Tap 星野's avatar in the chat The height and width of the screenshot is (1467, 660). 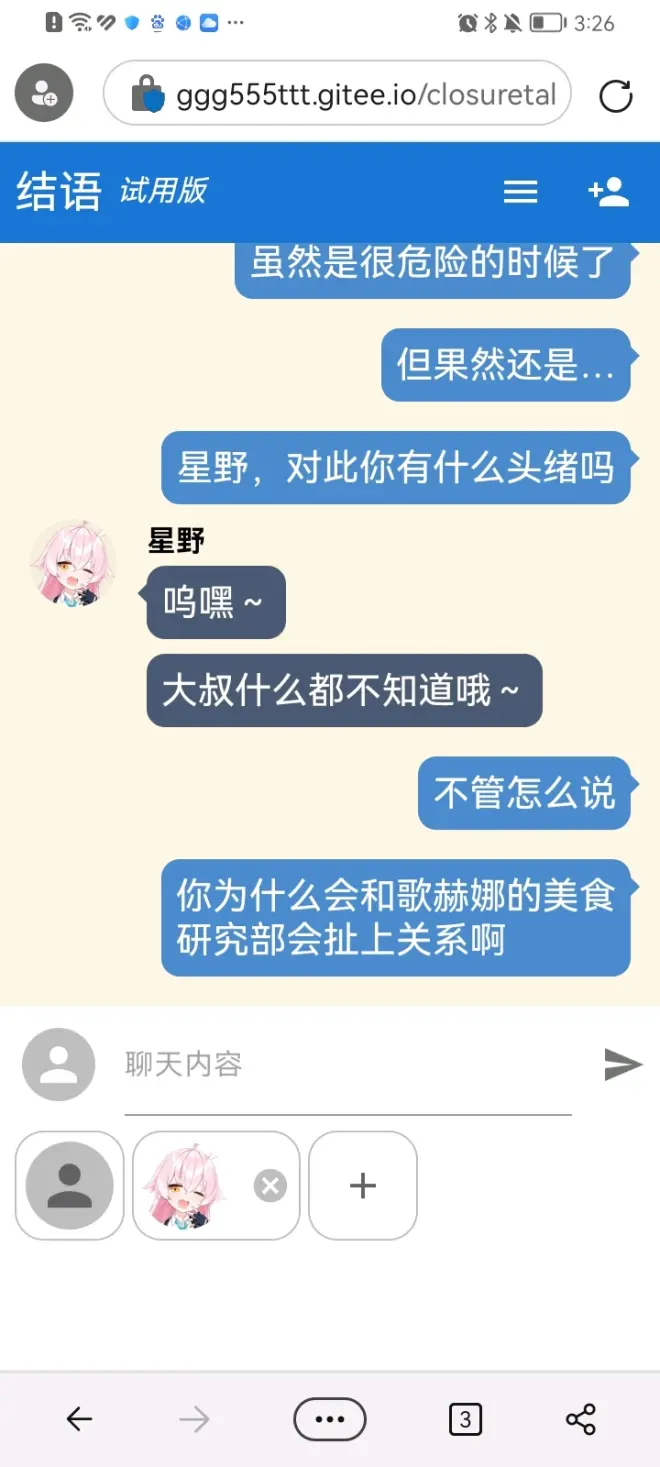point(73,562)
